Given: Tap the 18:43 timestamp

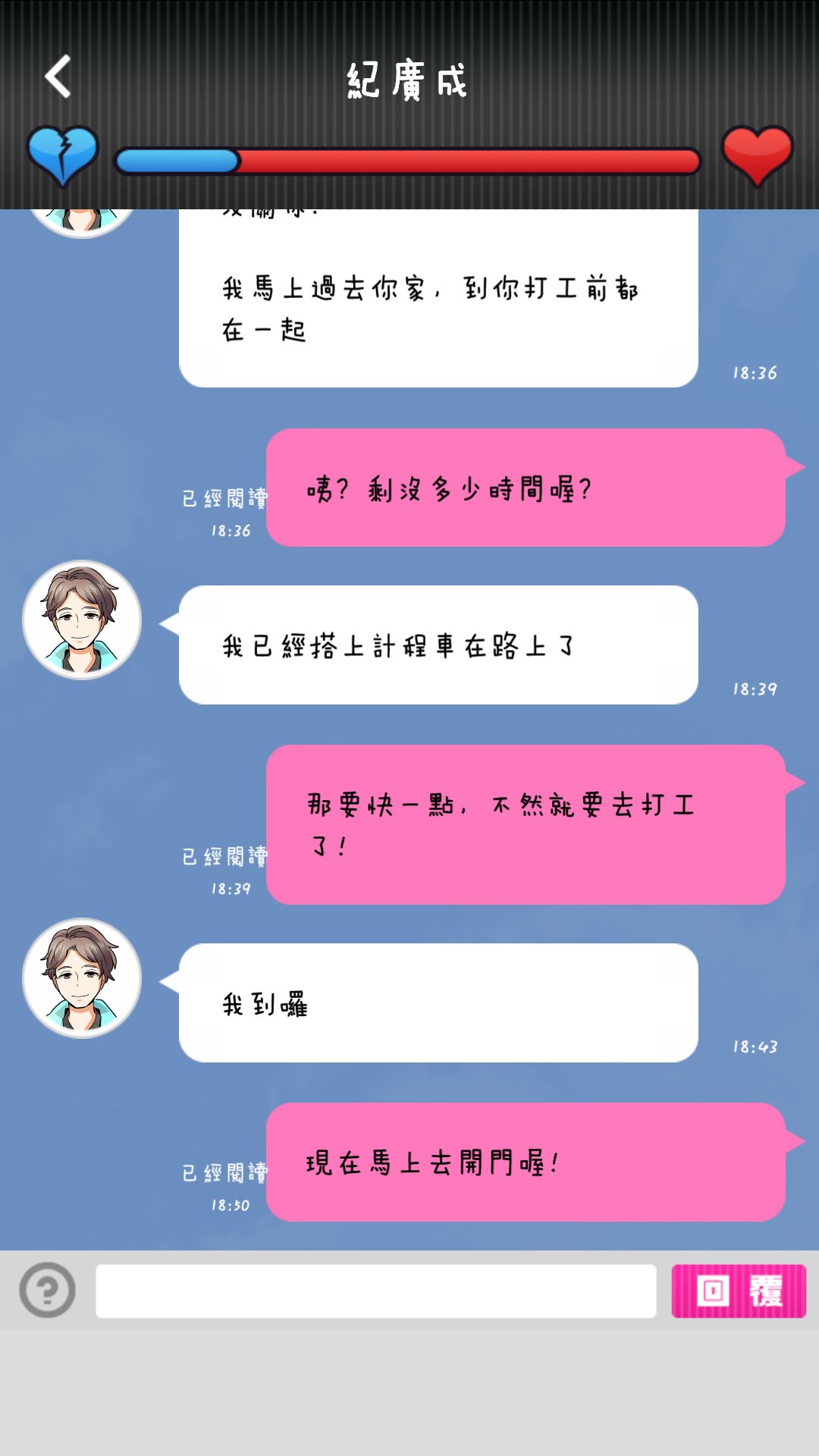Looking at the screenshot, I should (753, 1046).
